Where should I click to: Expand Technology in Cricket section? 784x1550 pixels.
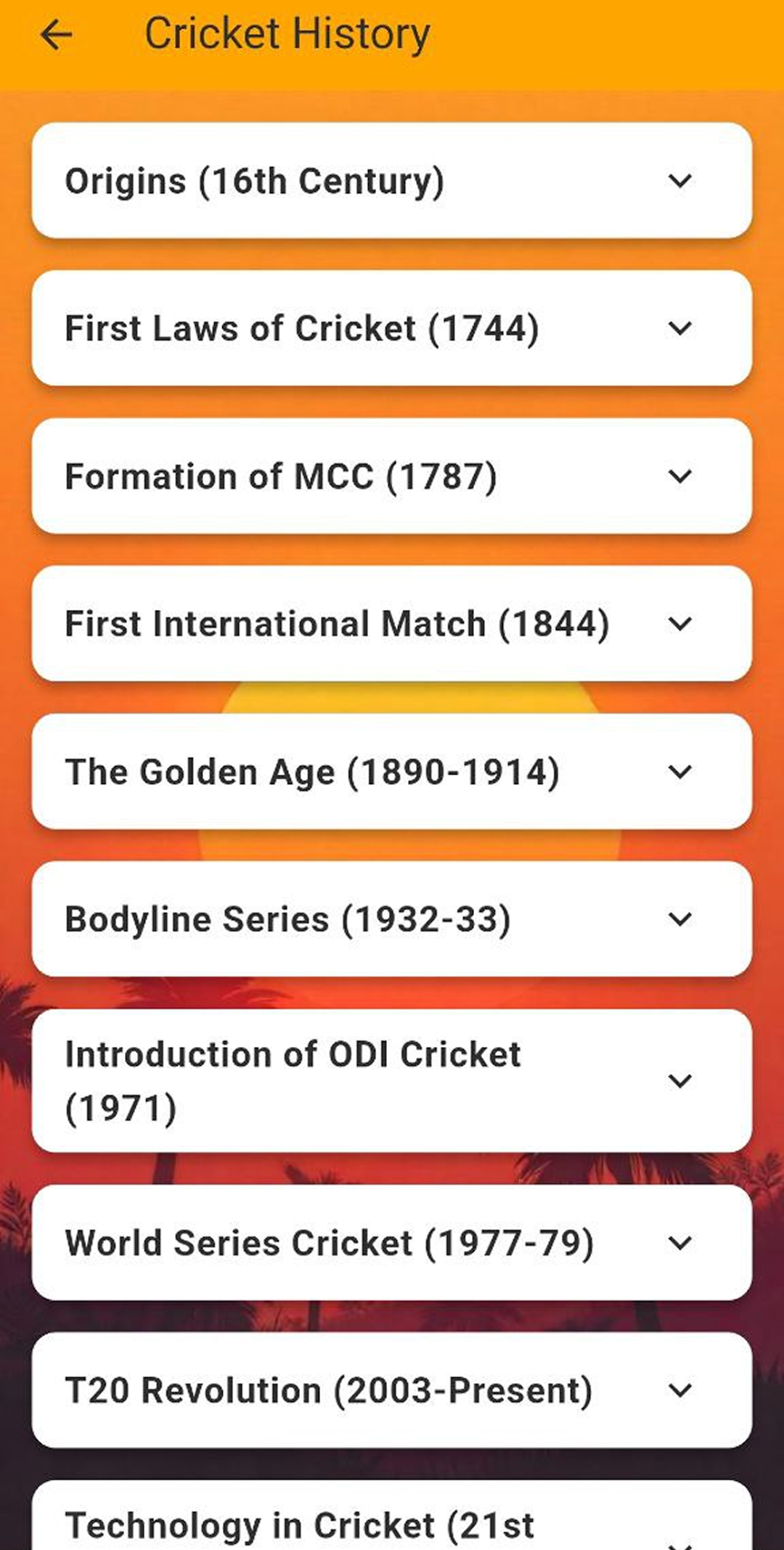tap(392, 1516)
